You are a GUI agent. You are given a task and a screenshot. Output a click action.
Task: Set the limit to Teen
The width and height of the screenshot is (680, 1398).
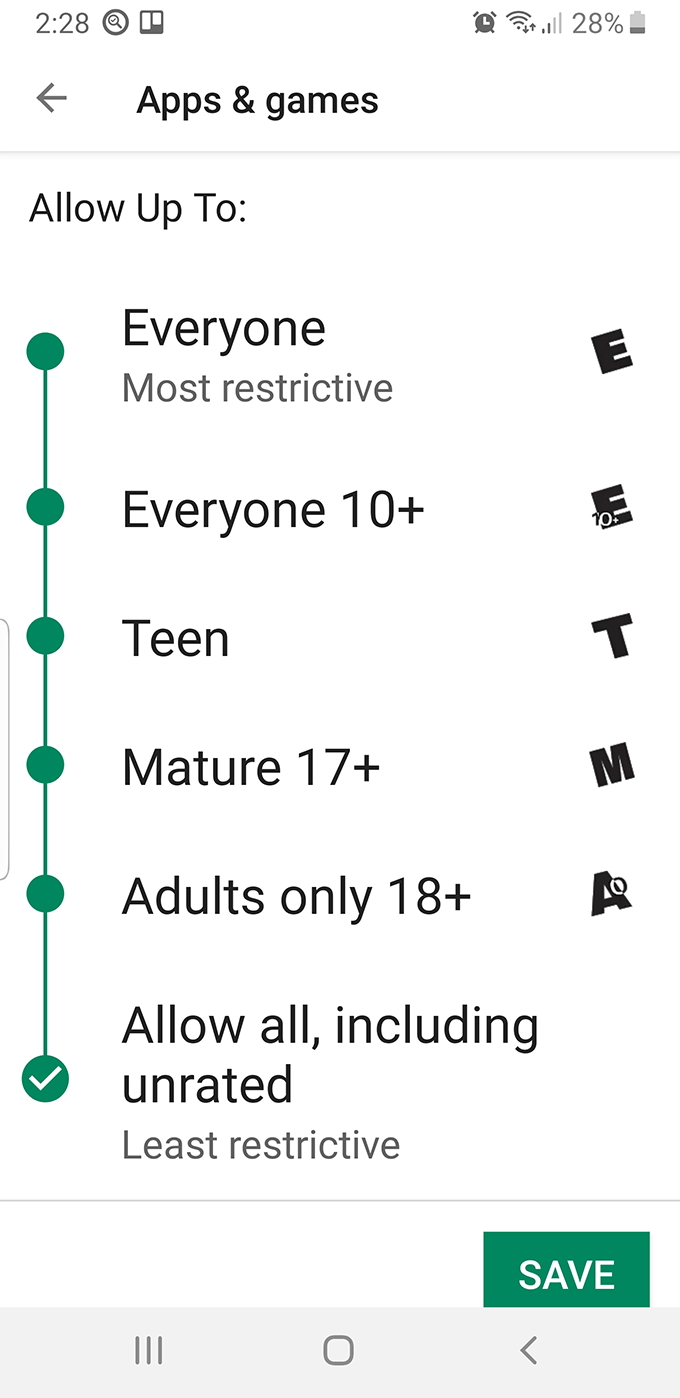340,637
